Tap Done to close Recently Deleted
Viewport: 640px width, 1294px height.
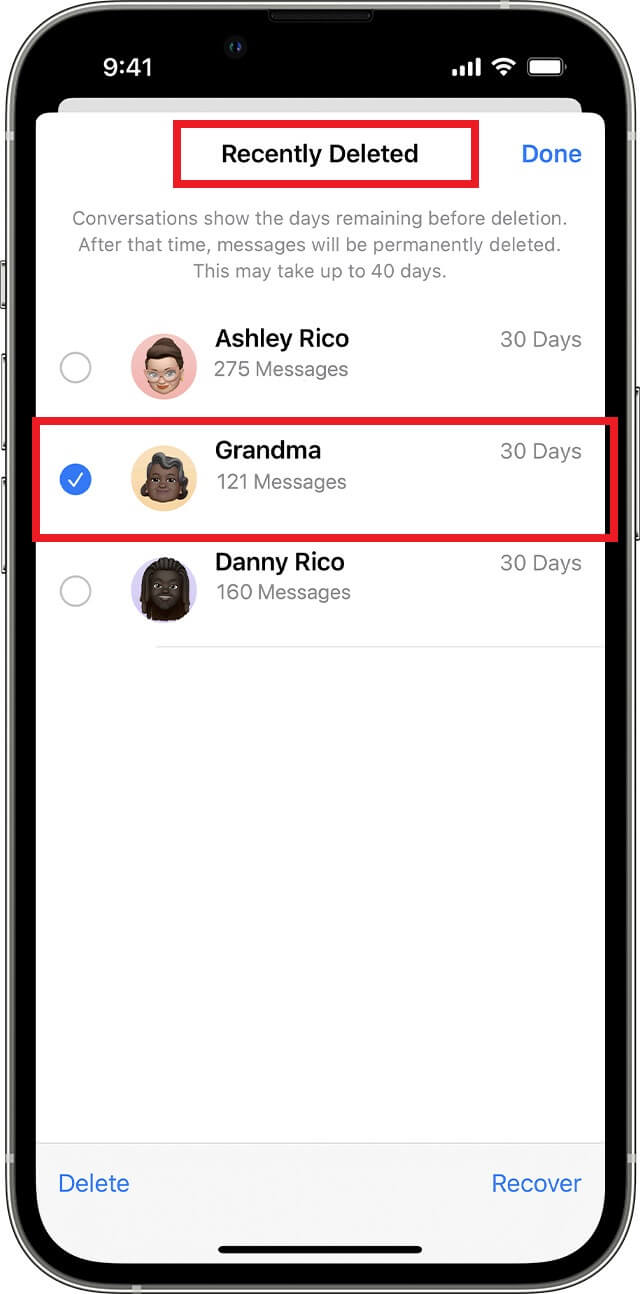pos(551,154)
